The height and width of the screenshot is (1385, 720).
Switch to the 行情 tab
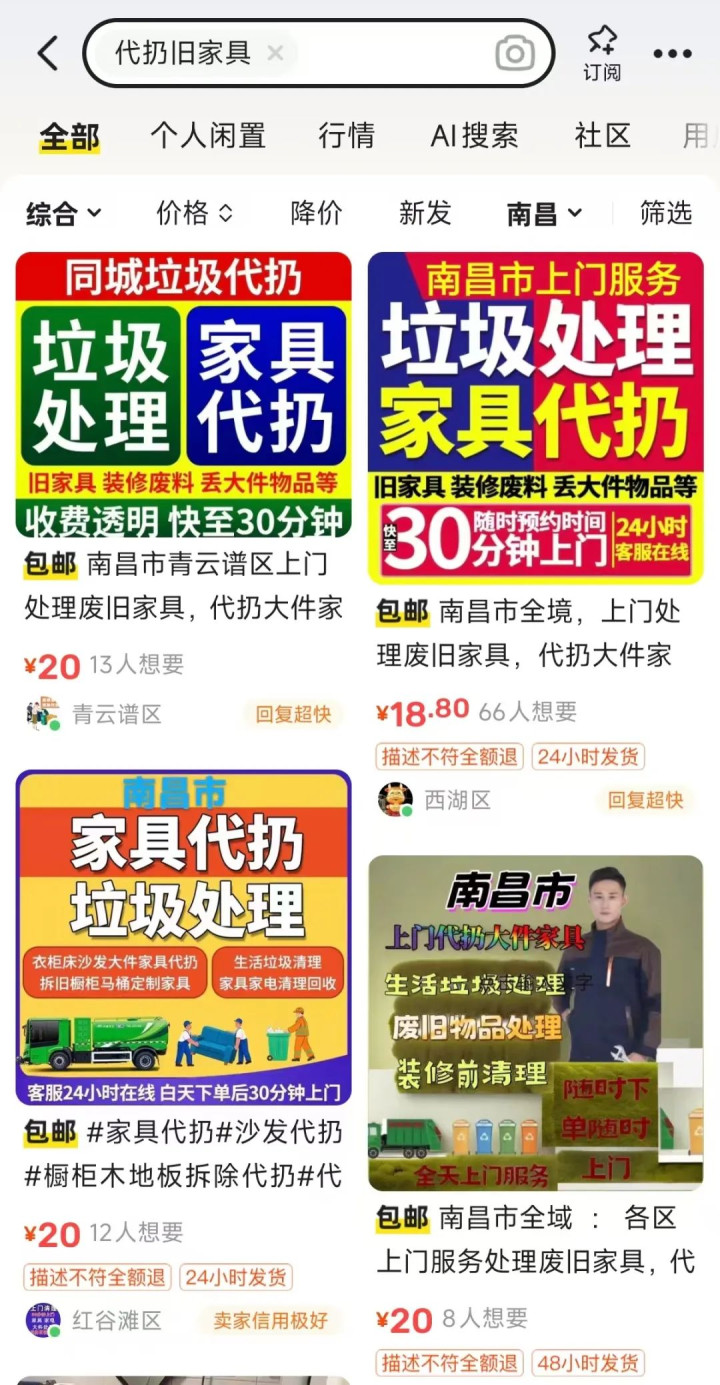(x=347, y=136)
